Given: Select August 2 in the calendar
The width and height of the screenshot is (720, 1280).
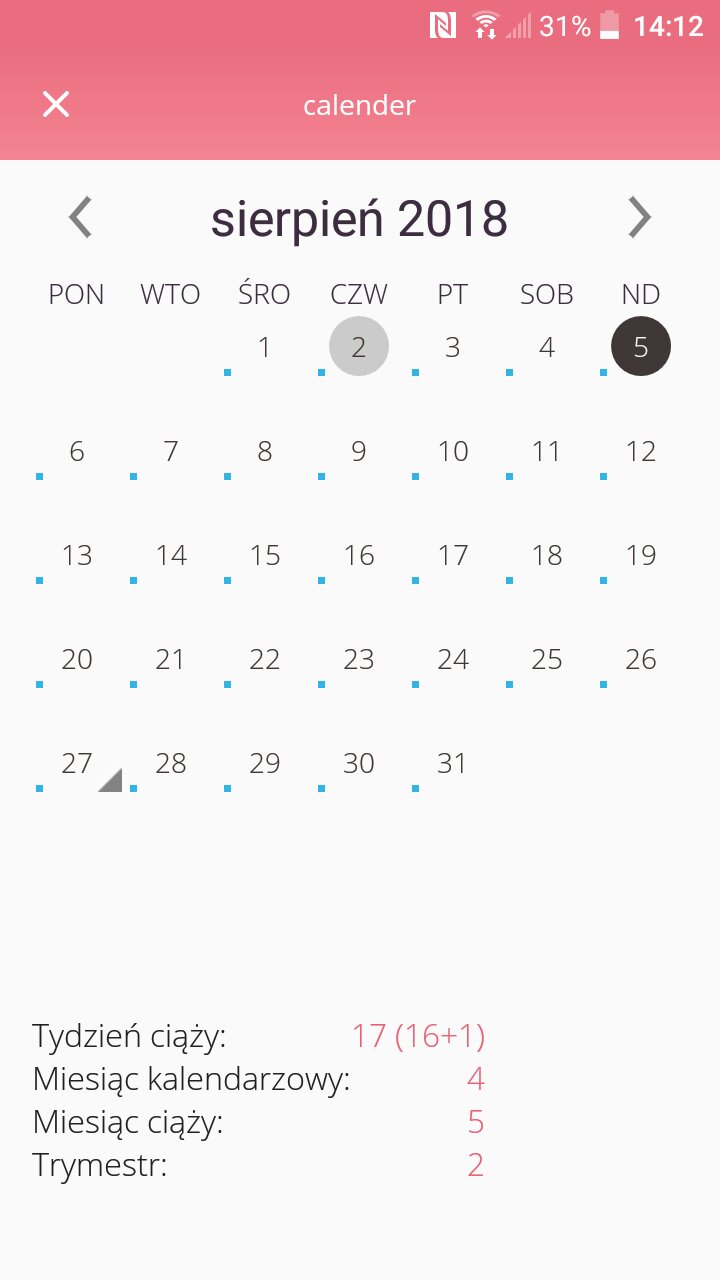Looking at the screenshot, I should click(x=359, y=347).
